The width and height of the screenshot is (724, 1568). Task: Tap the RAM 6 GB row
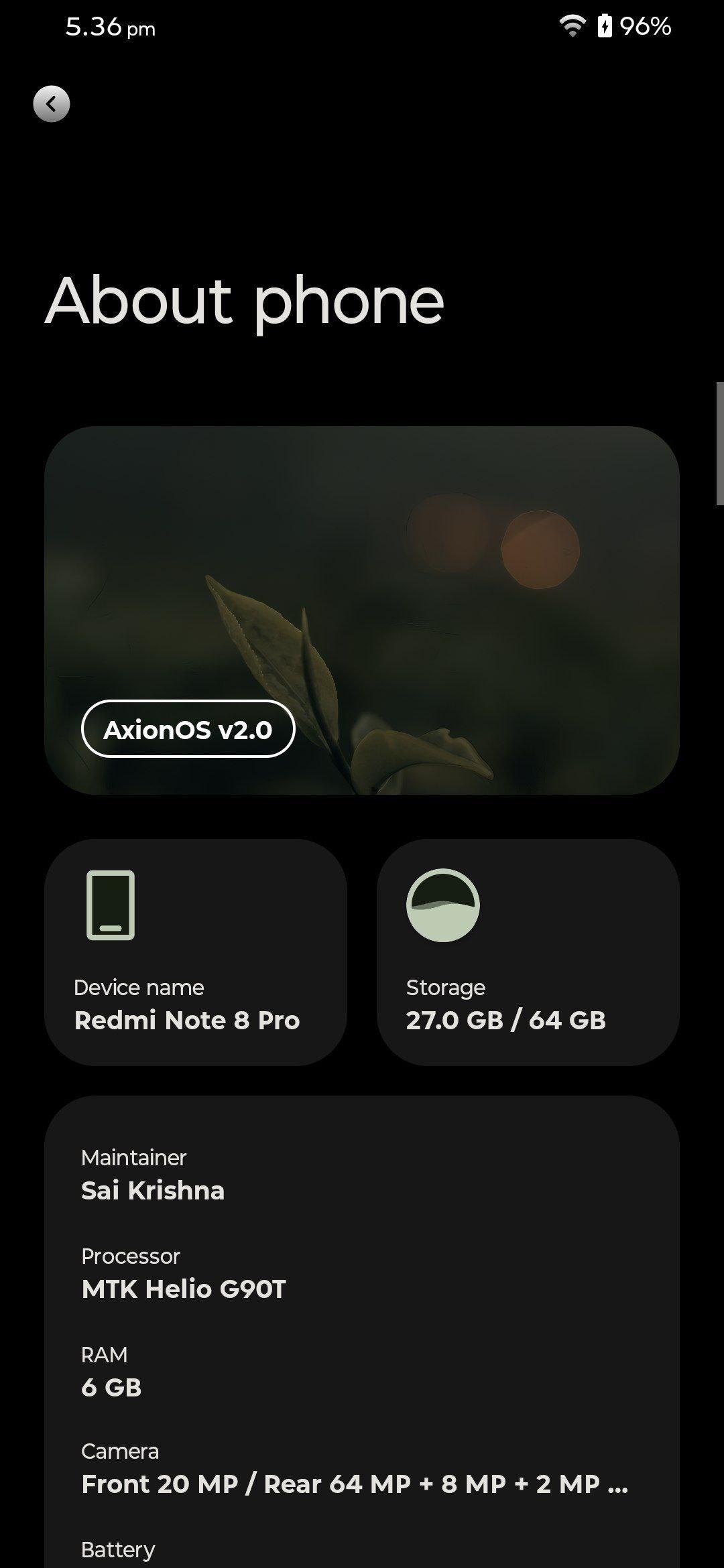(362, 1372)
